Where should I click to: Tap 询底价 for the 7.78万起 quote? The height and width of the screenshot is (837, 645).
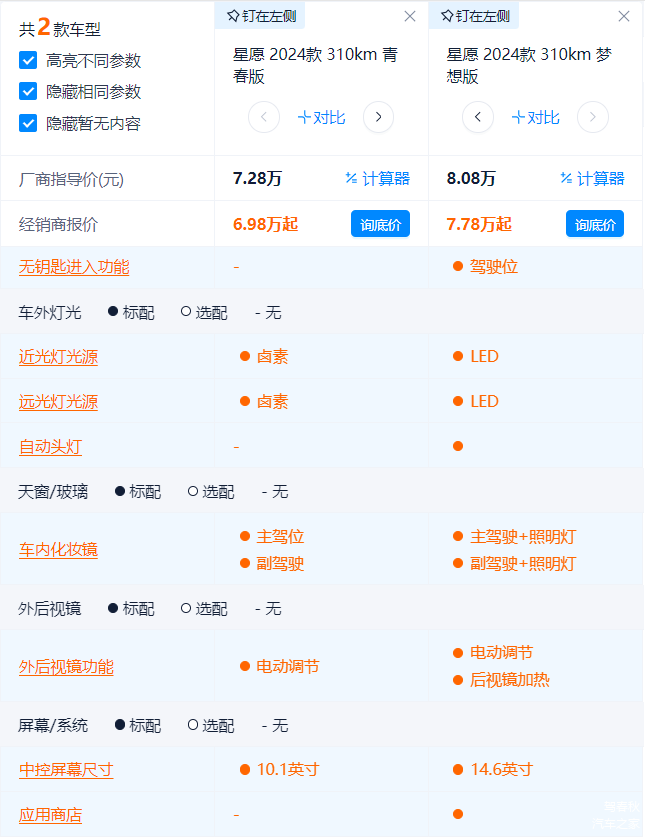pos(595,224)
